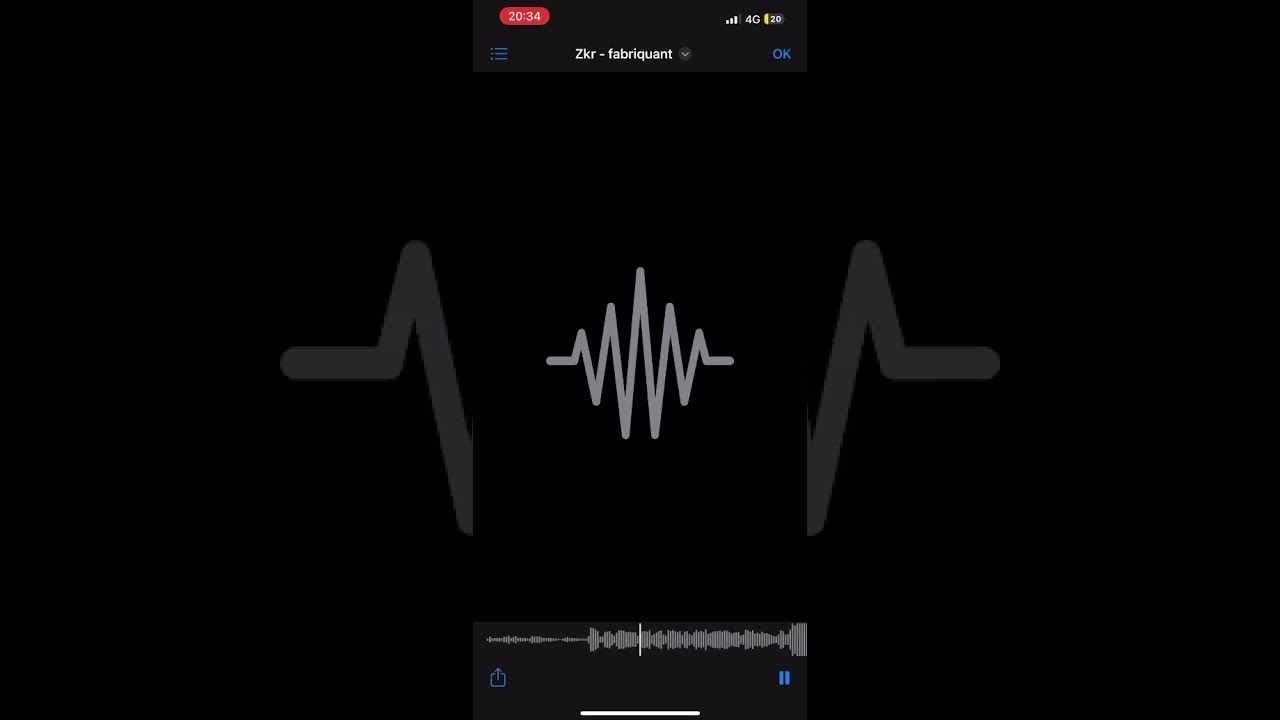Pause the playback
Viewport: 1280px width, 720px height.
(784, 678)
